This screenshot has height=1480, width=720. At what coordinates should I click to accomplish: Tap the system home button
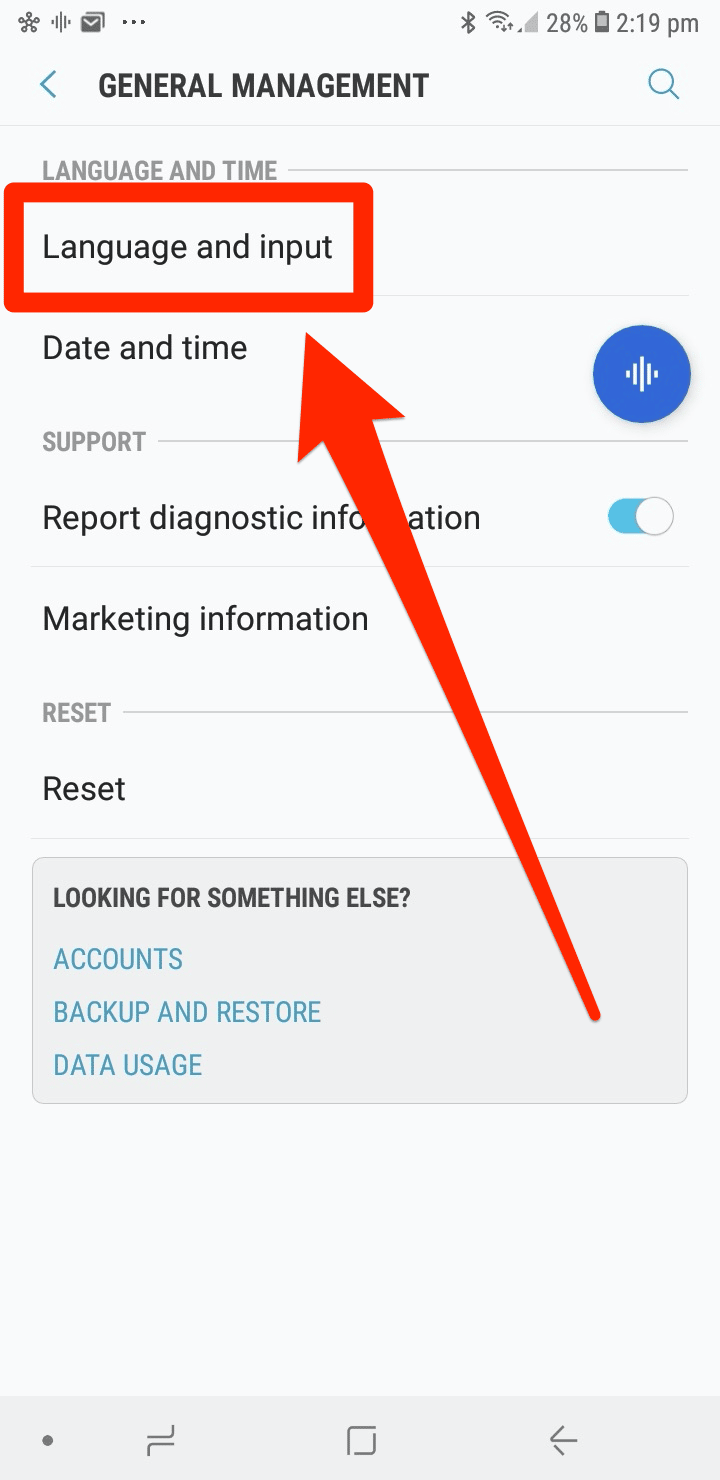[x=361, y=1441]
